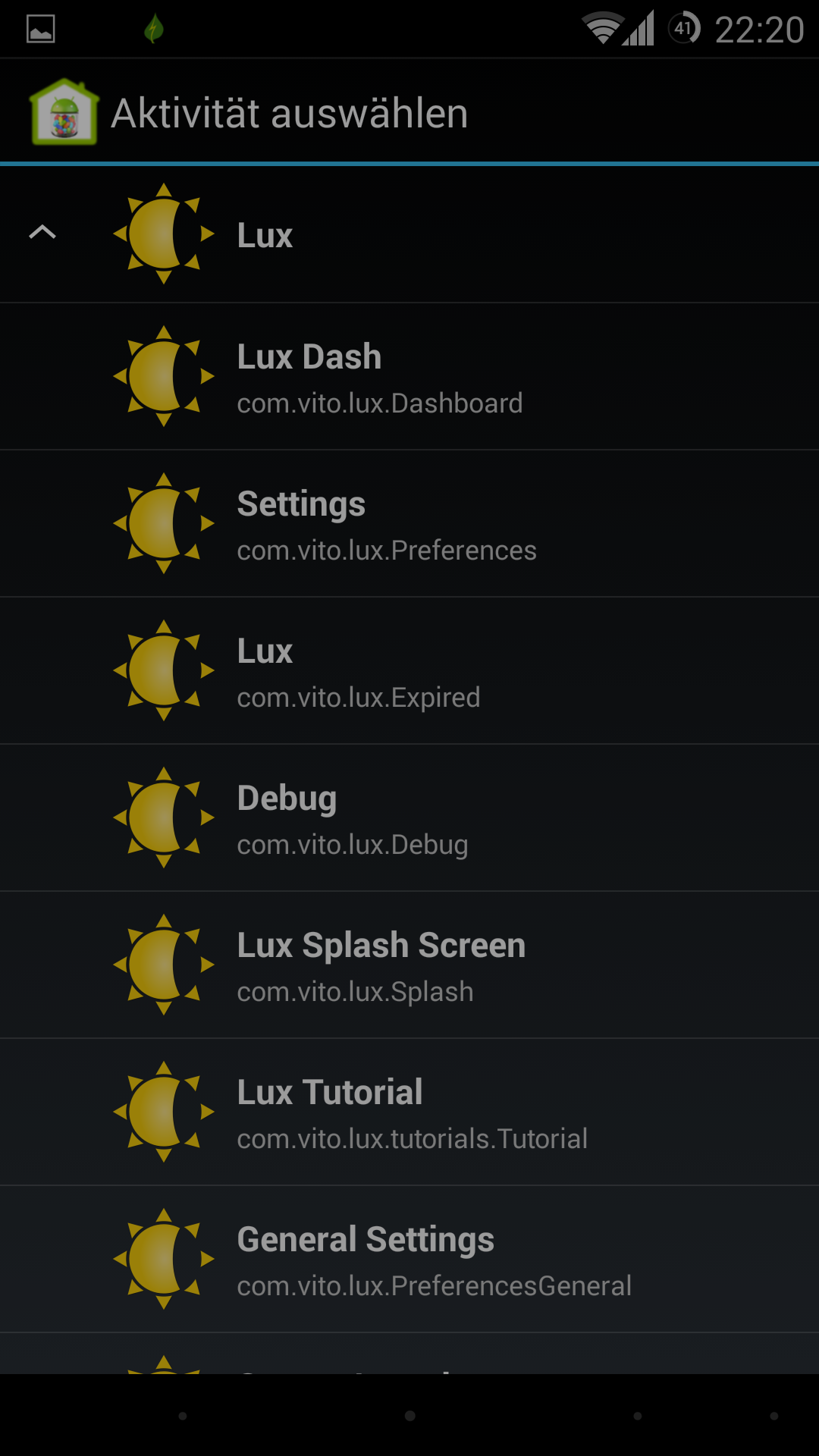
Task: Select the Debug activity
Action: pyautogui.click(x=409, y=818)
